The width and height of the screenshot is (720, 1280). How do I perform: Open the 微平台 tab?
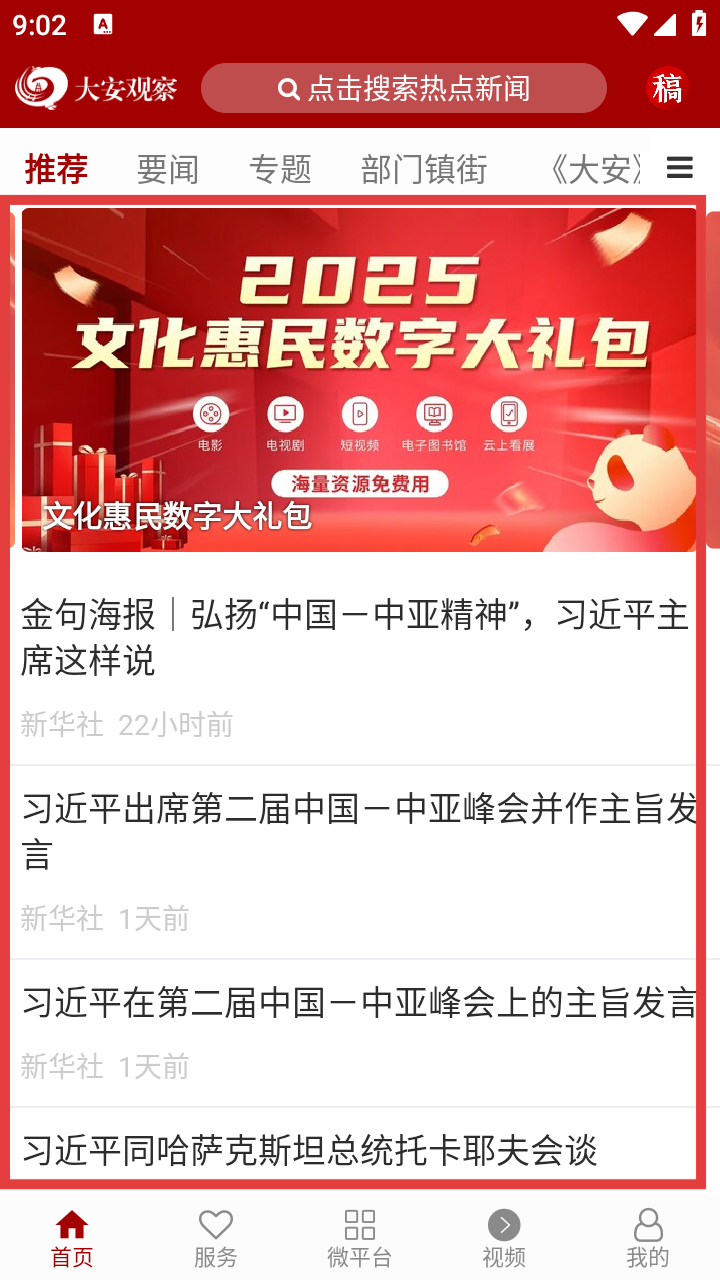point(360,1238)
